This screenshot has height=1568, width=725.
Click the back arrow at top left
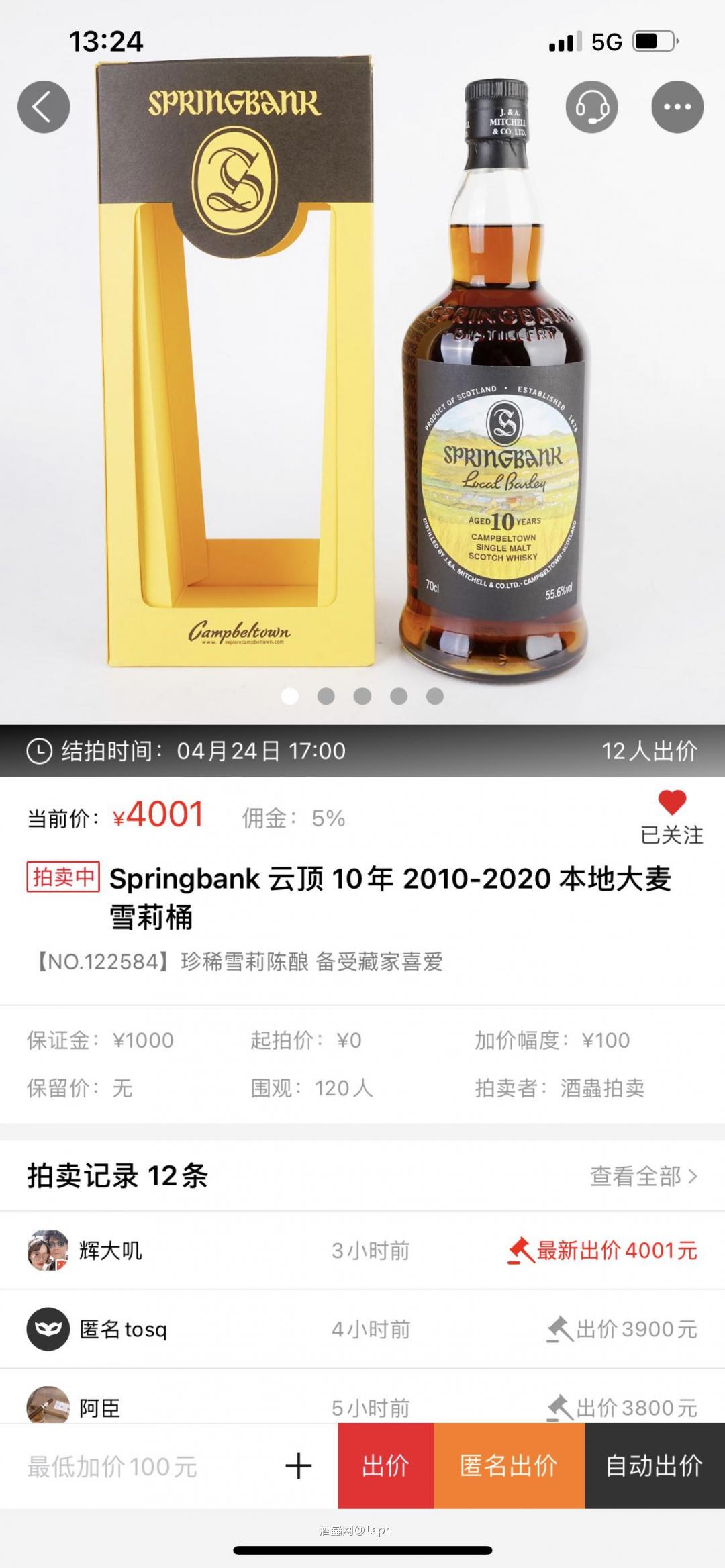[x=43, y=106]
